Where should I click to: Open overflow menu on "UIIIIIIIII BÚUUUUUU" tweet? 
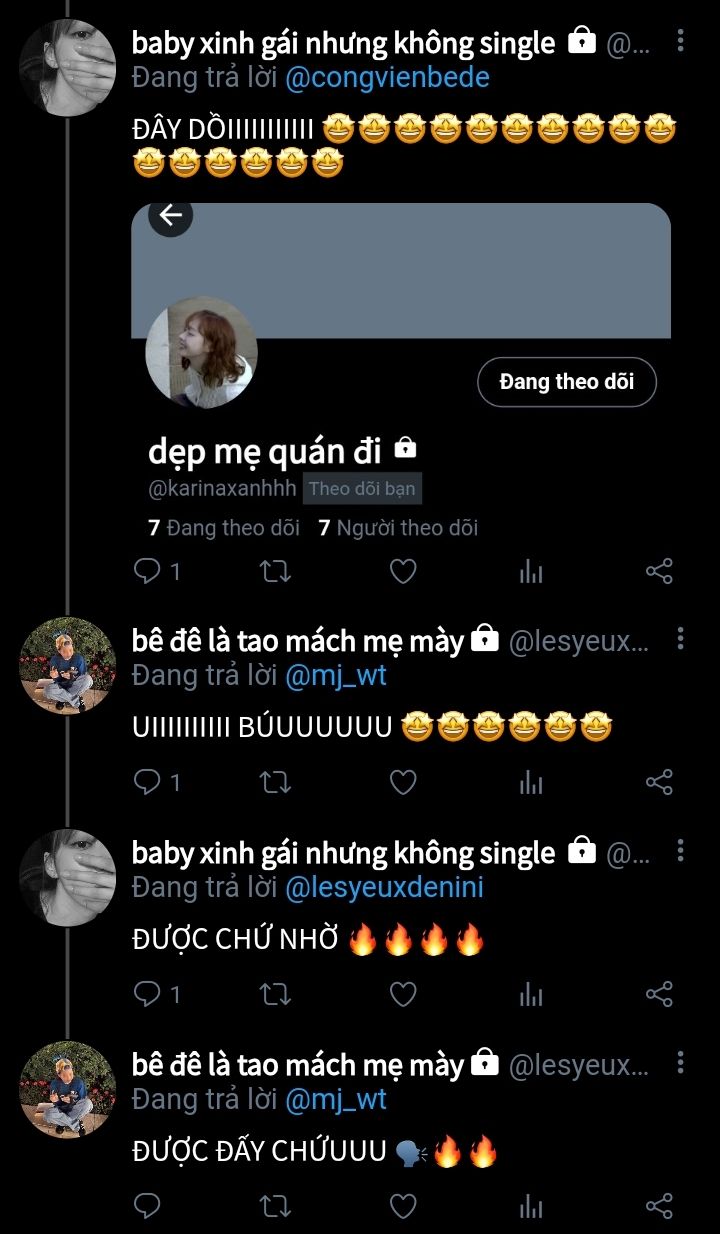(x=680, y=638)
